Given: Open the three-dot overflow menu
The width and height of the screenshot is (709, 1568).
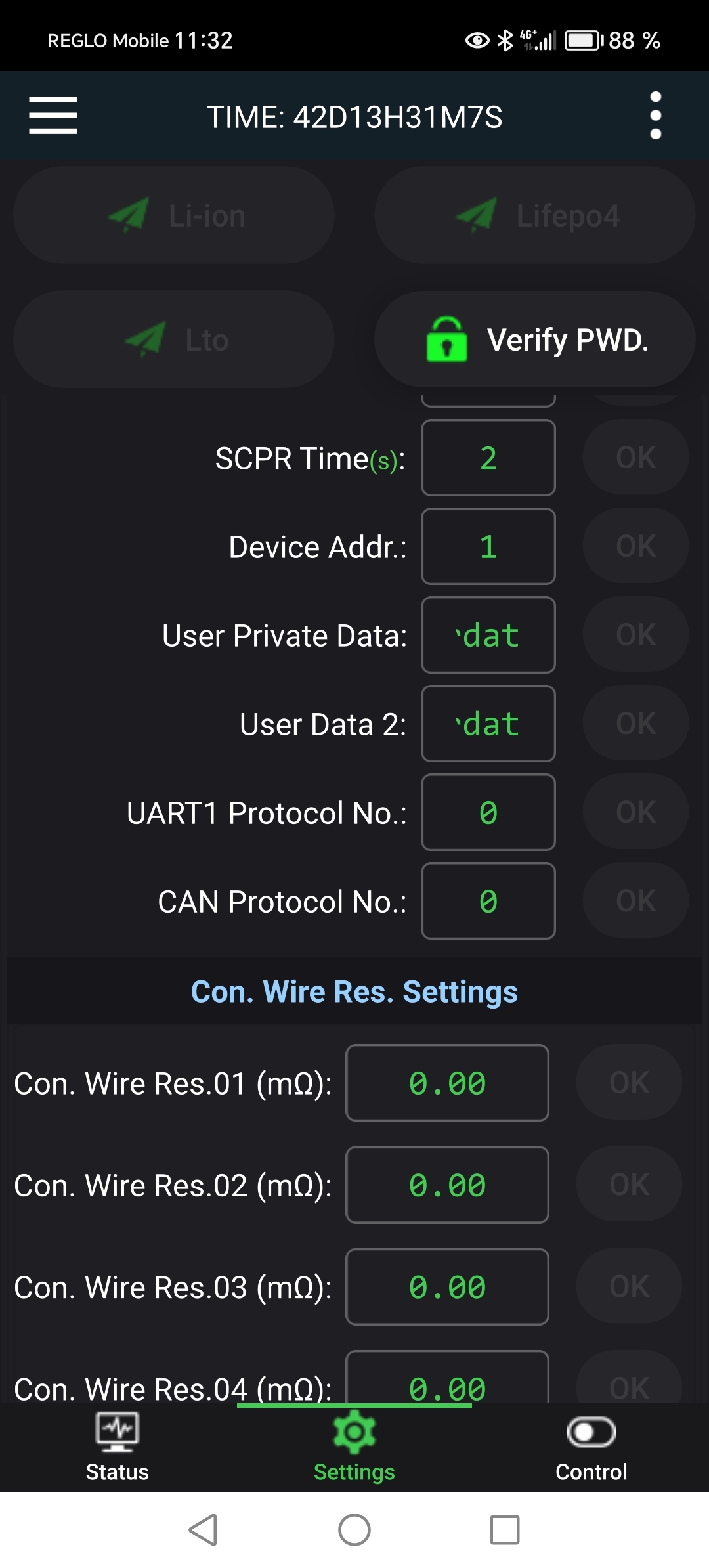Looking at the screenshot, I should [x=655, y=116].
